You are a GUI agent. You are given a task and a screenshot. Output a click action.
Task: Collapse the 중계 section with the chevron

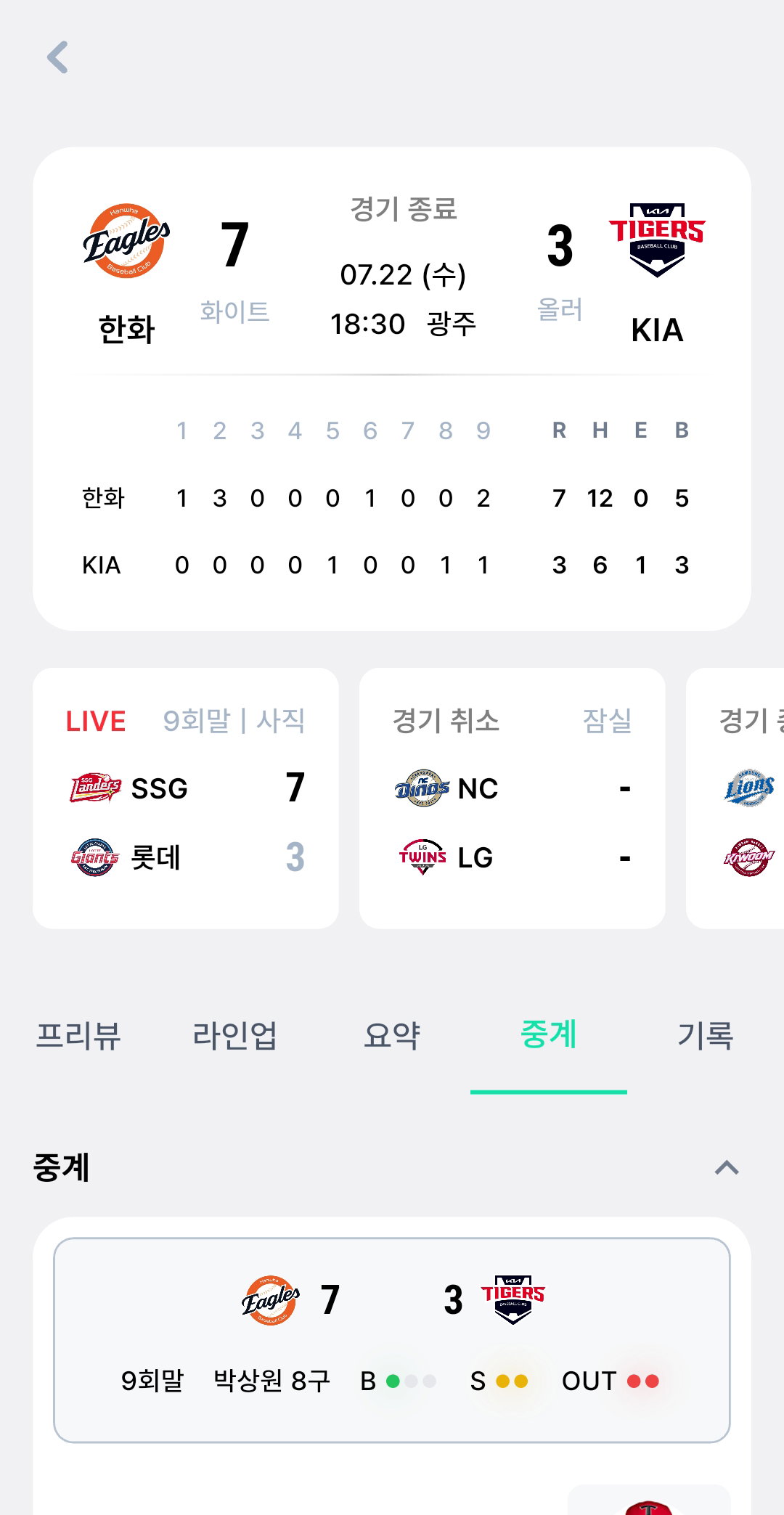pyautogui.click(x=727, y=1167)
